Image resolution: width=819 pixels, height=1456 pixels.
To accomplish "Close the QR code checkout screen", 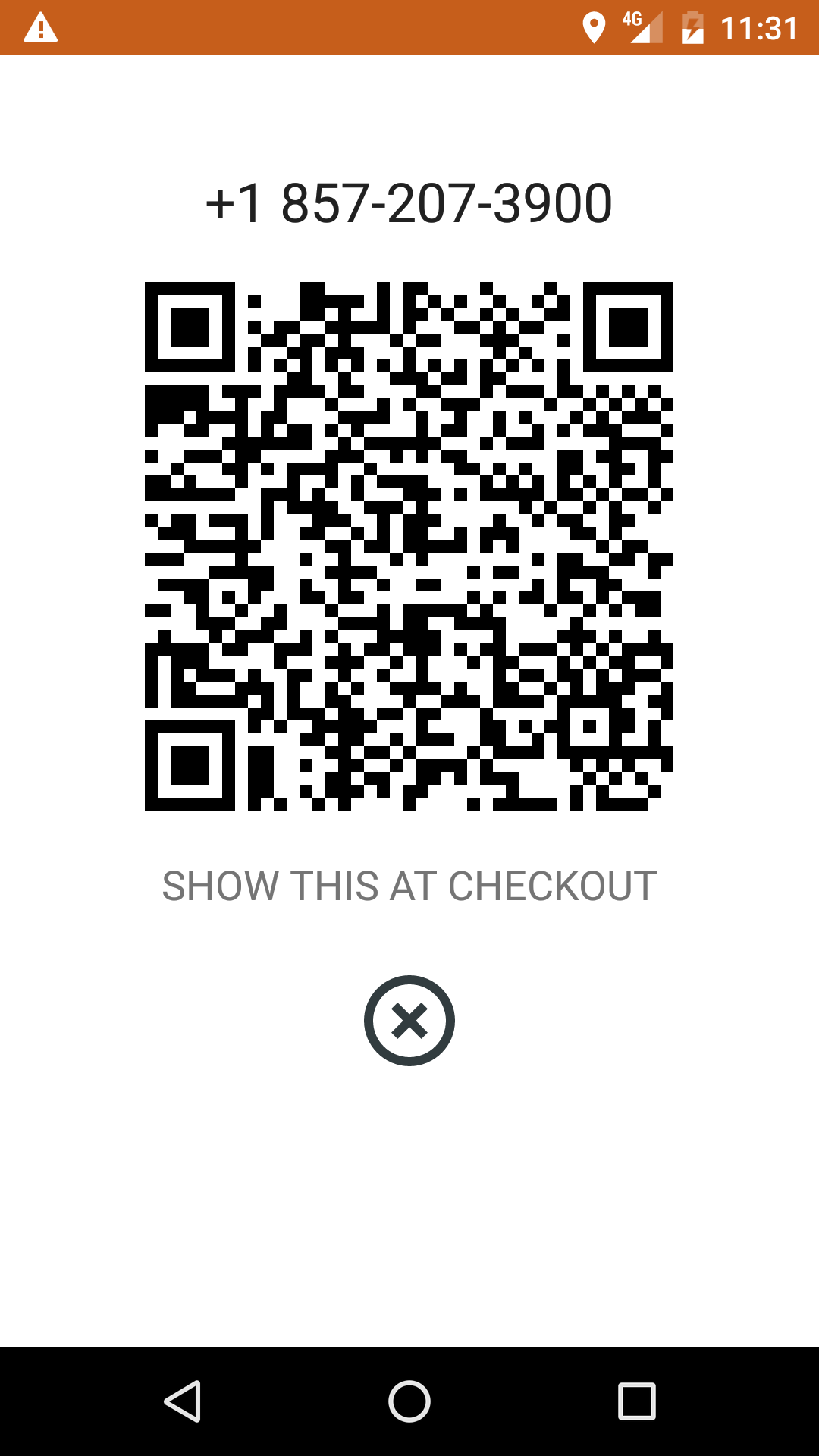I will (409, 1020).
